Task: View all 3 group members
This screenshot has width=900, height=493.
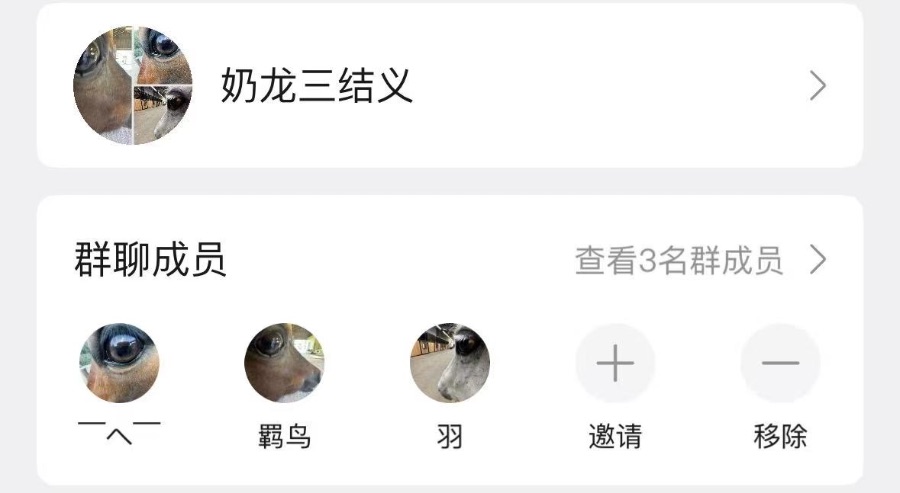Action: (700, 261)
